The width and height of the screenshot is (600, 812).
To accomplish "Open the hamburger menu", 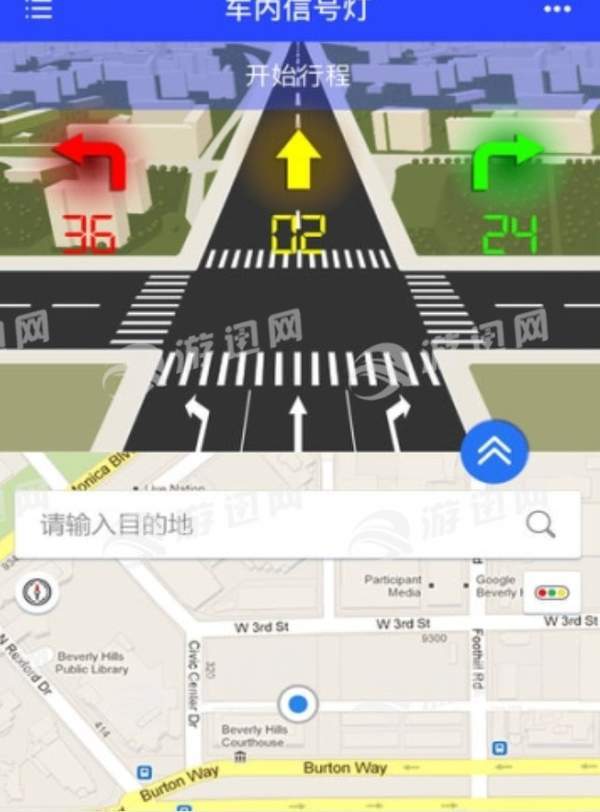I will click(x=38, y=10).
